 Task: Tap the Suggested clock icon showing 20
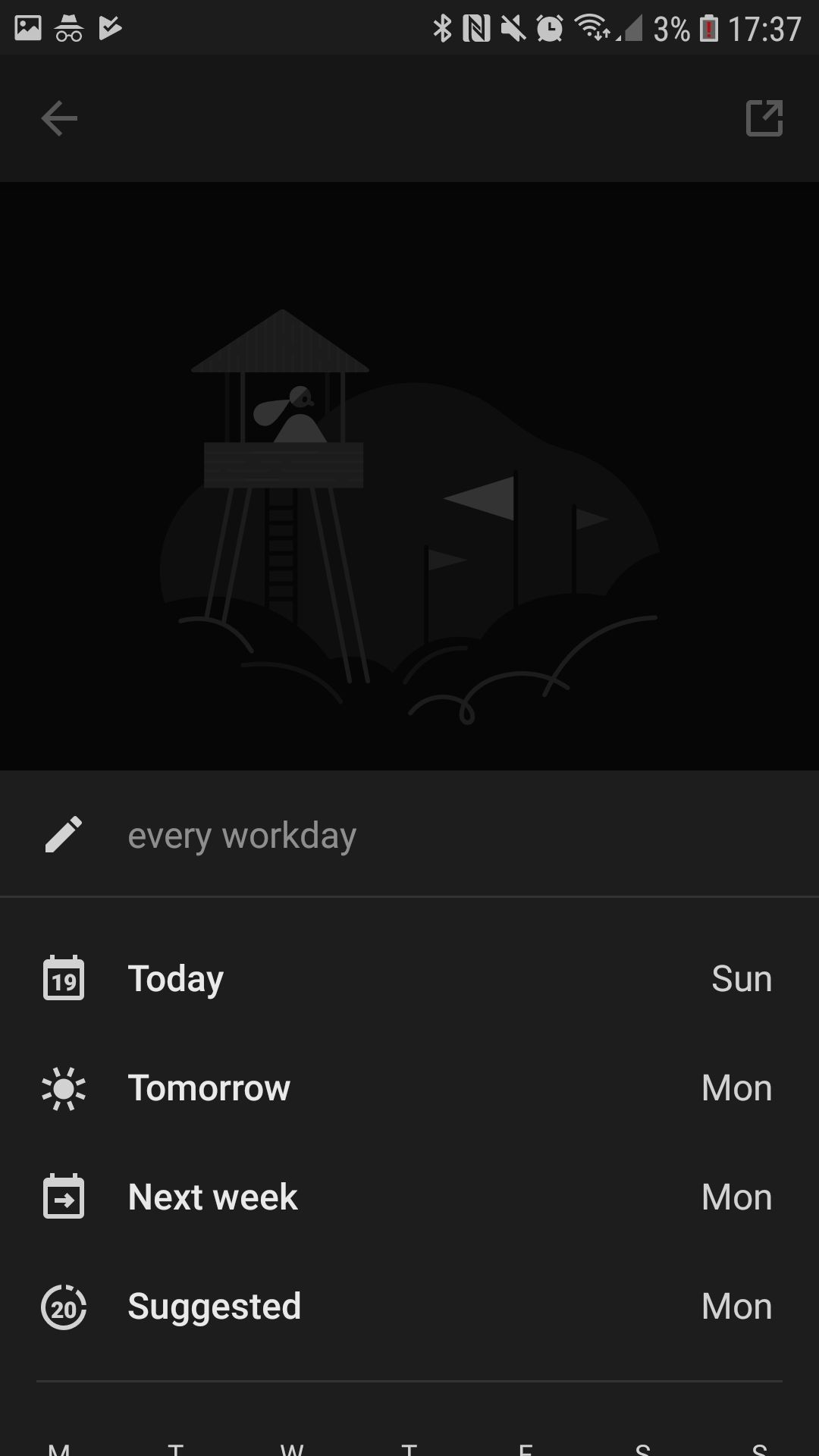pos(64,1306)
